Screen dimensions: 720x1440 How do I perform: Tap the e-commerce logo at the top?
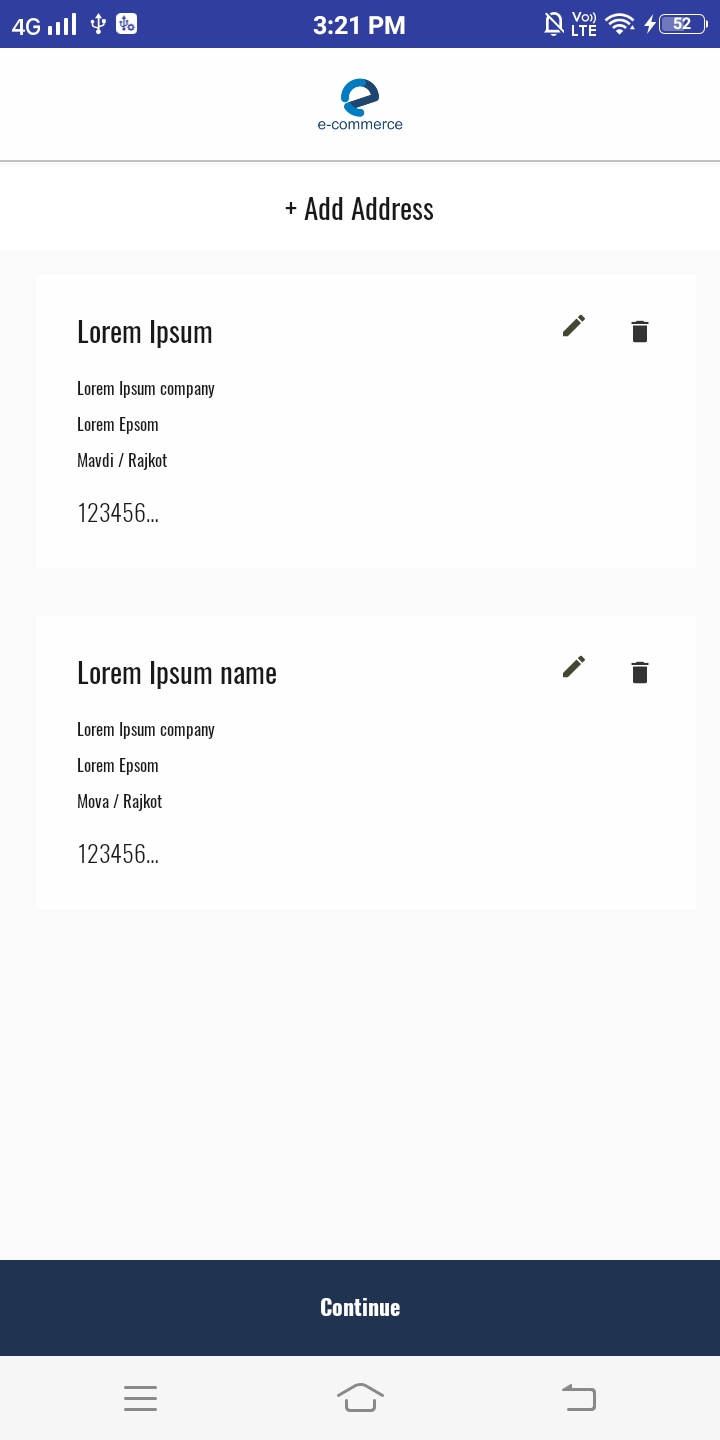coord(360,103)
